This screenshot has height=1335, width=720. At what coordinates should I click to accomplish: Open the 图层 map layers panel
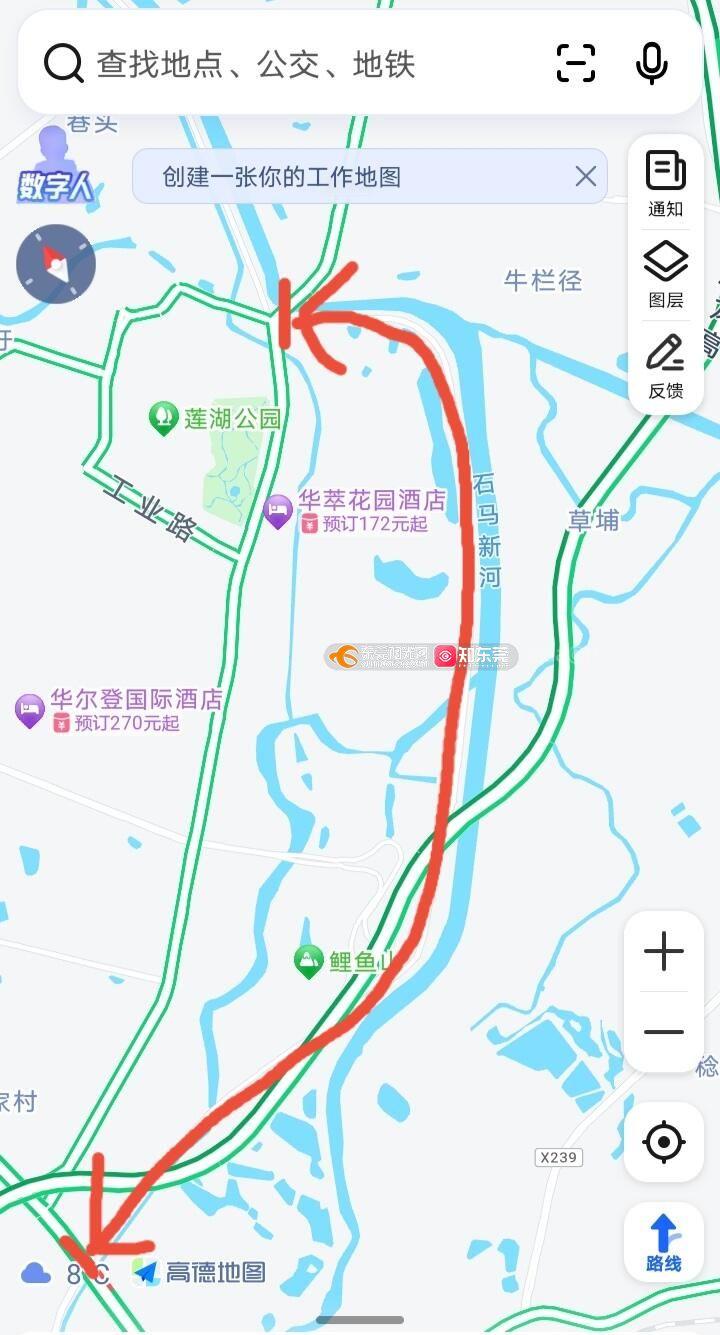tap(666, 274)
